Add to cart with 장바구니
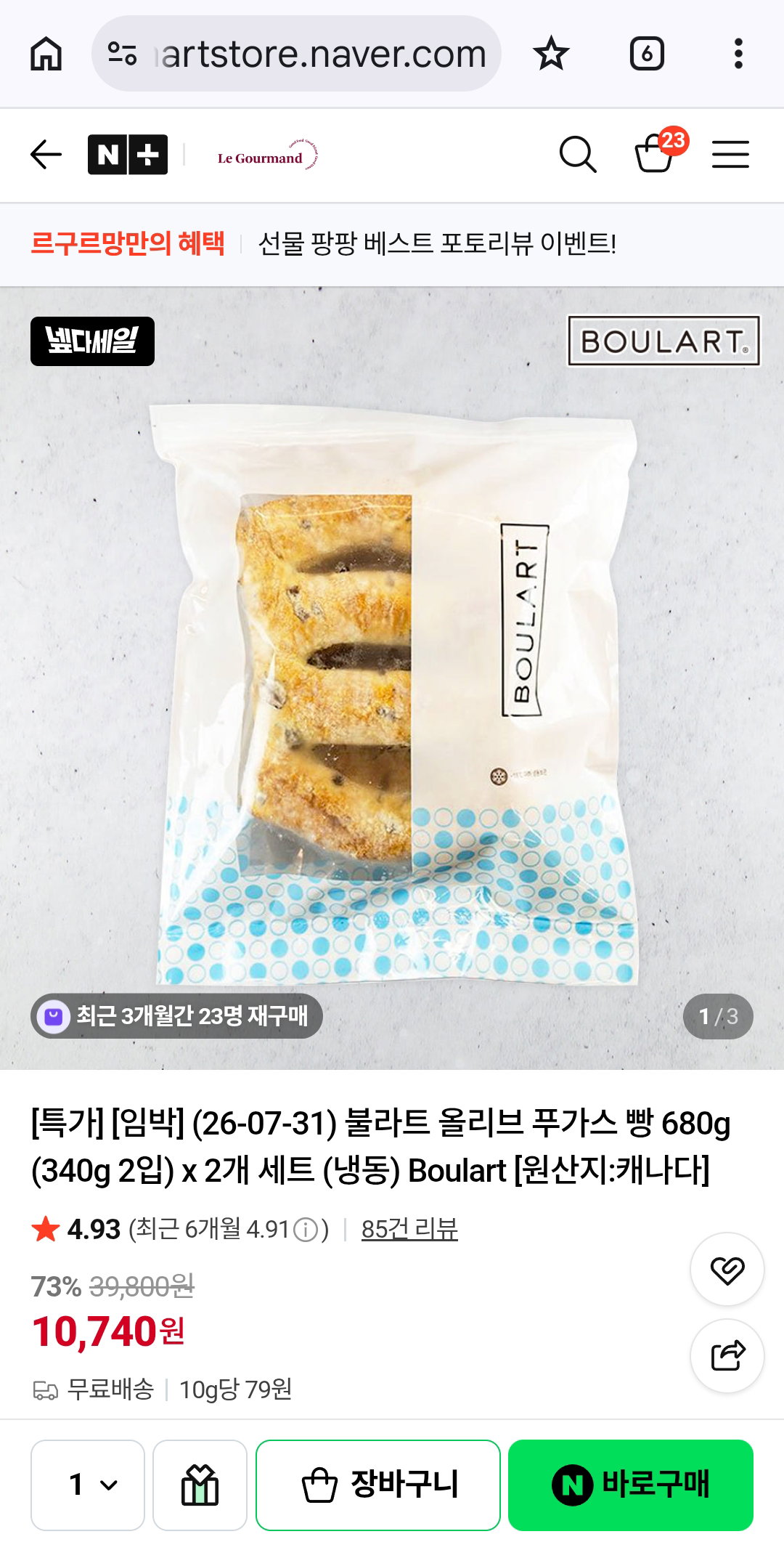Image resolution: width=784 pixels, height=1550 pixels. click(378, 1485)
